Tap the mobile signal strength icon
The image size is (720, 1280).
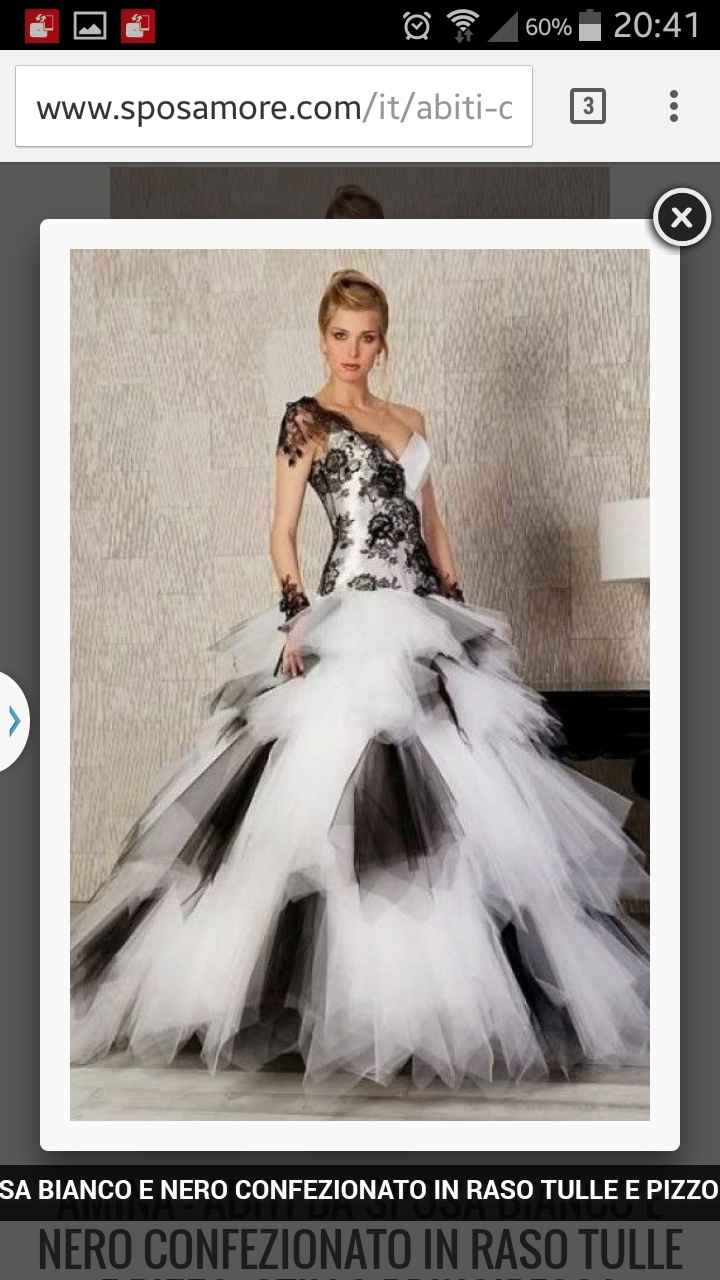click(x=503, y=27)
